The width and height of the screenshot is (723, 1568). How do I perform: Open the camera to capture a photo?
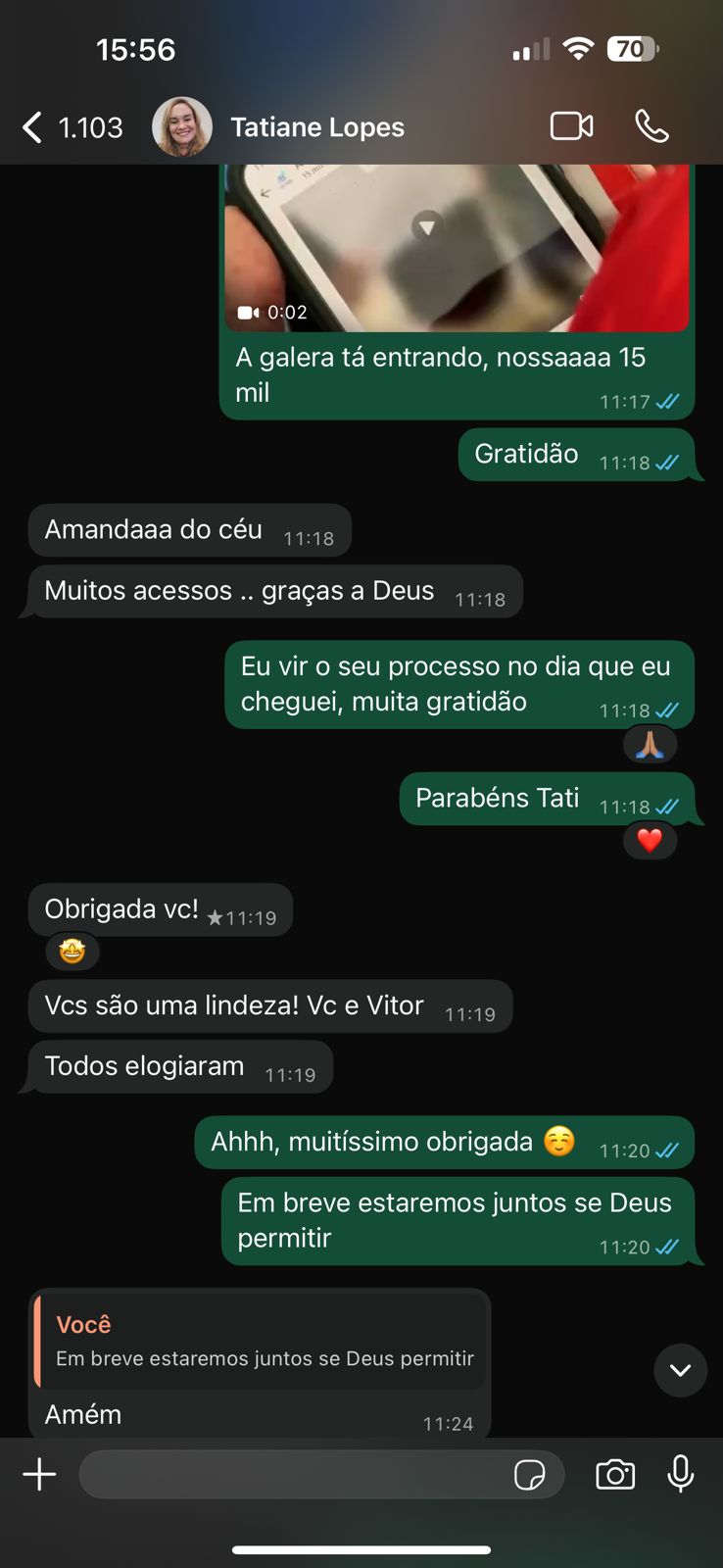(614, 1474)
